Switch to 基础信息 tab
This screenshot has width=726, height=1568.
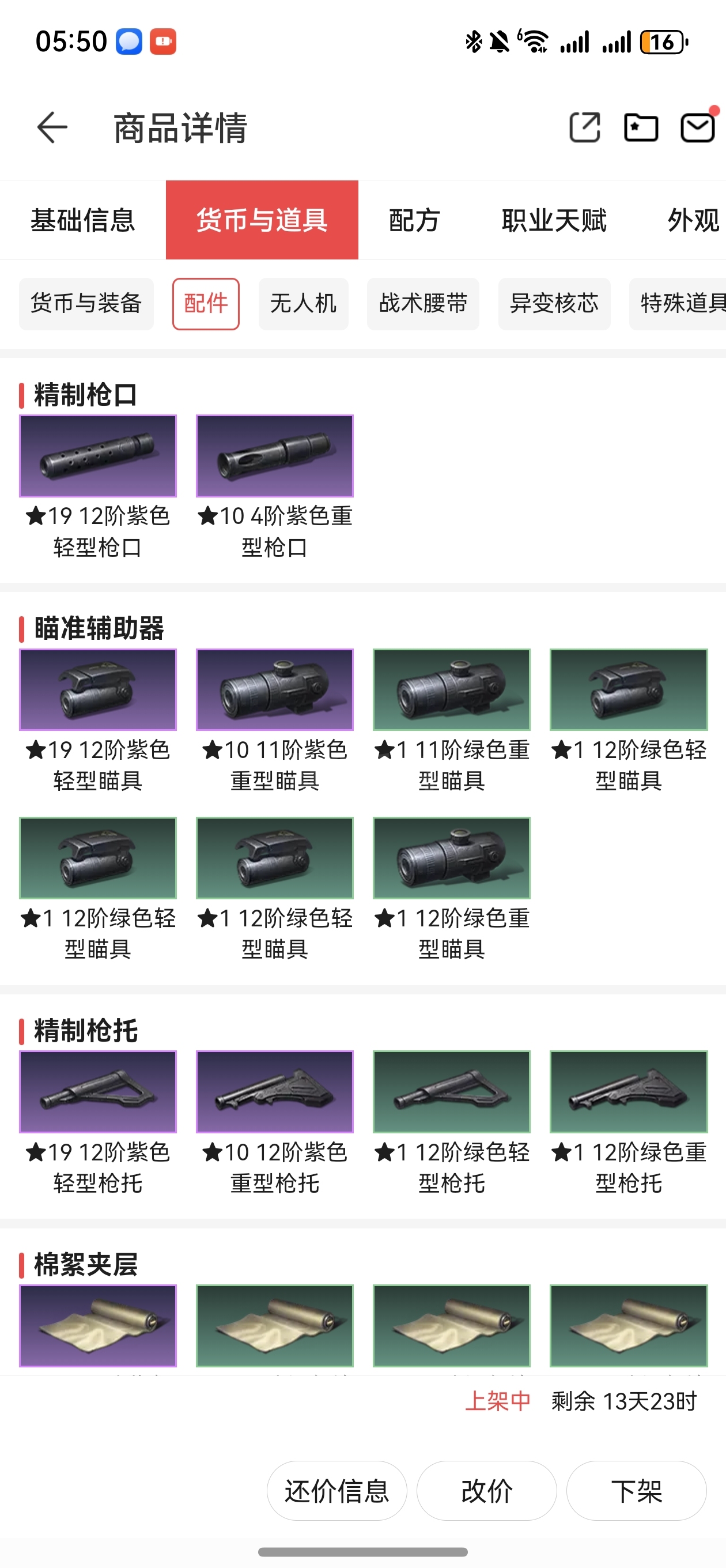[83, 220]
